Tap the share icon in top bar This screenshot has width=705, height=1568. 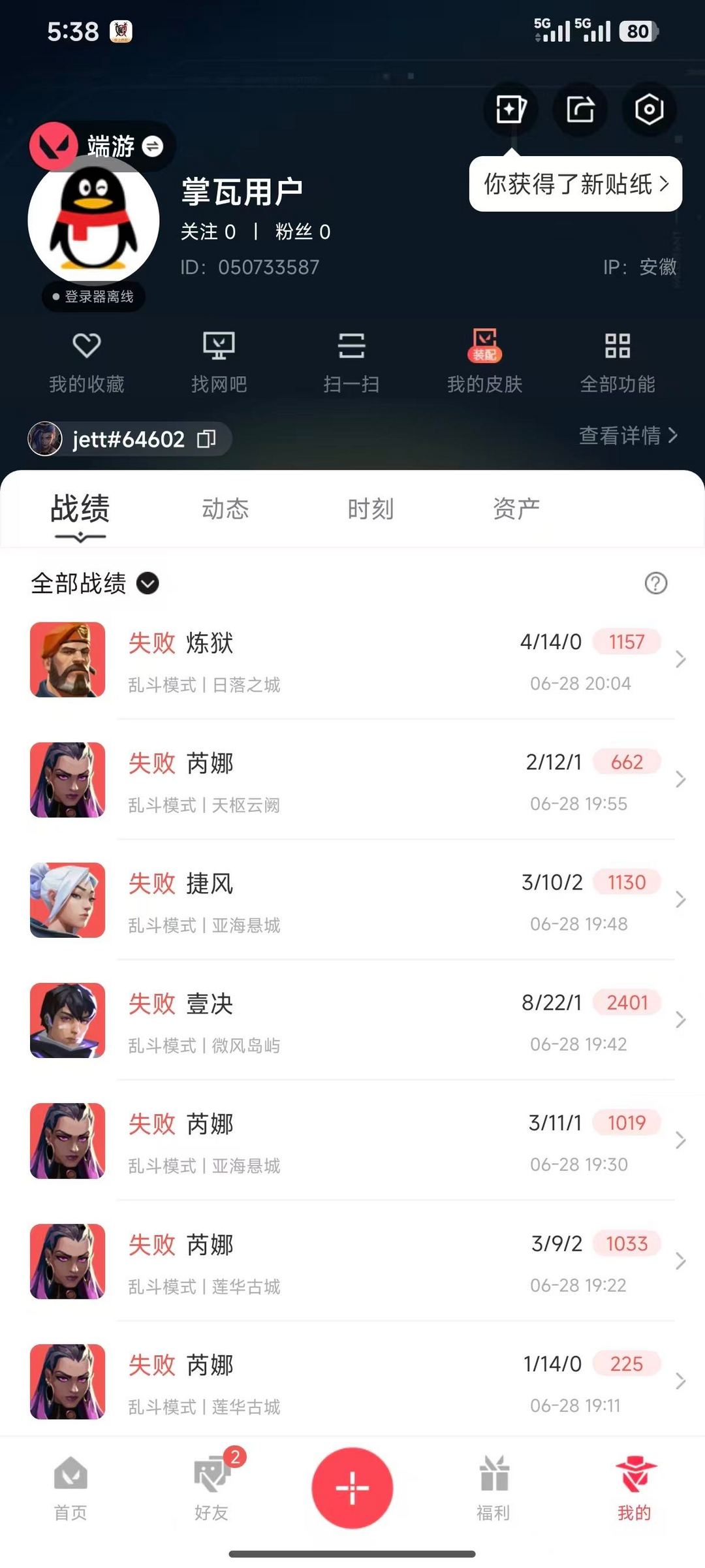click(580, 109)
